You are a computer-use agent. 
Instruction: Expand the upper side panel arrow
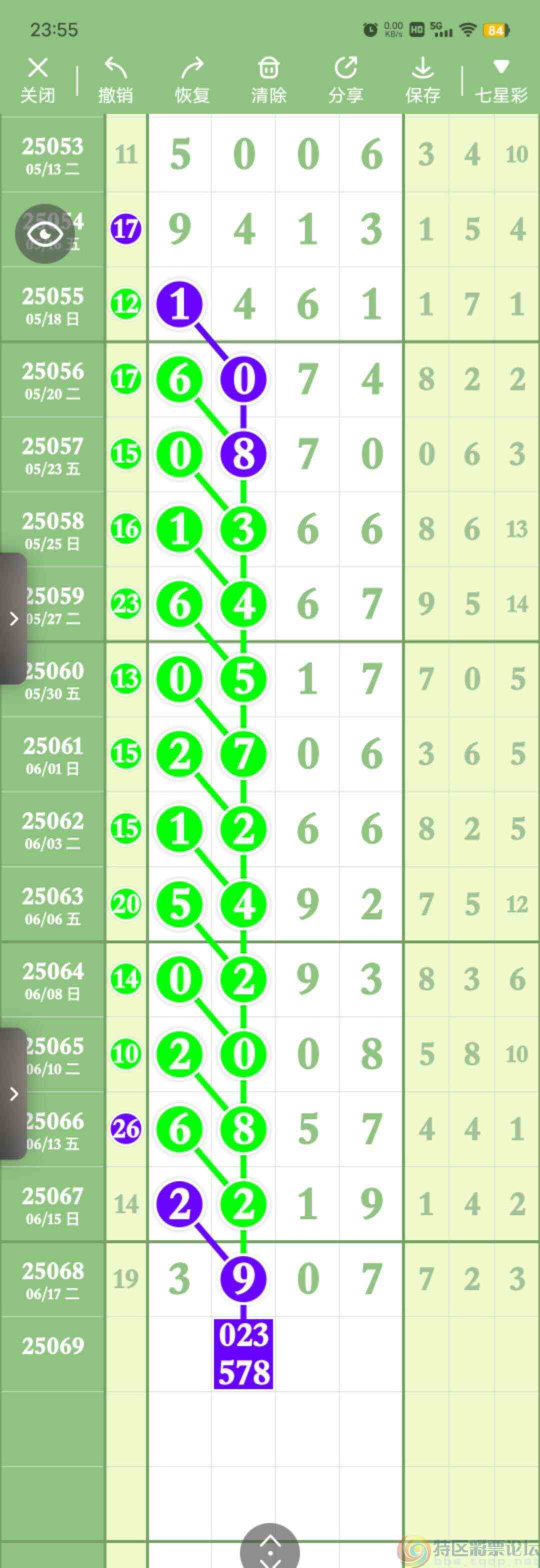coord(13,618)
